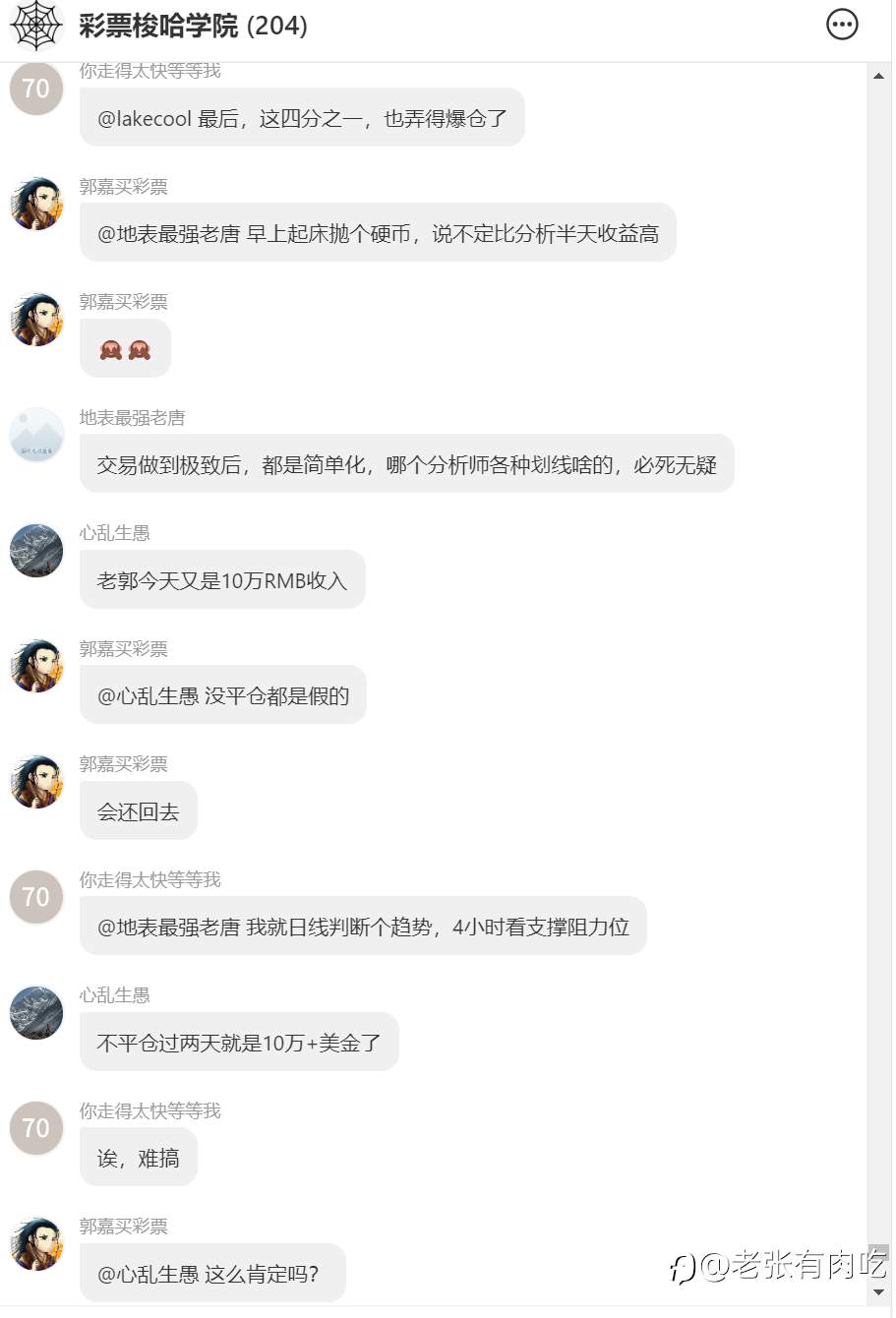
Task: Open the avatar beside the '诶，难搞' message
Action: point(36,1128)
